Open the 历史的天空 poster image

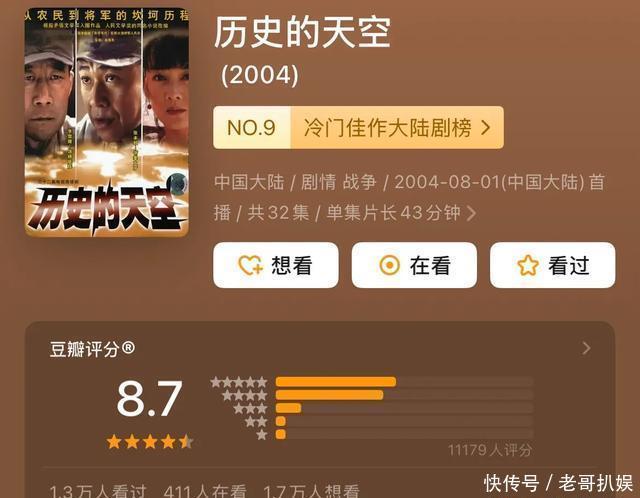pyautogui.click(x=107, y=123)
